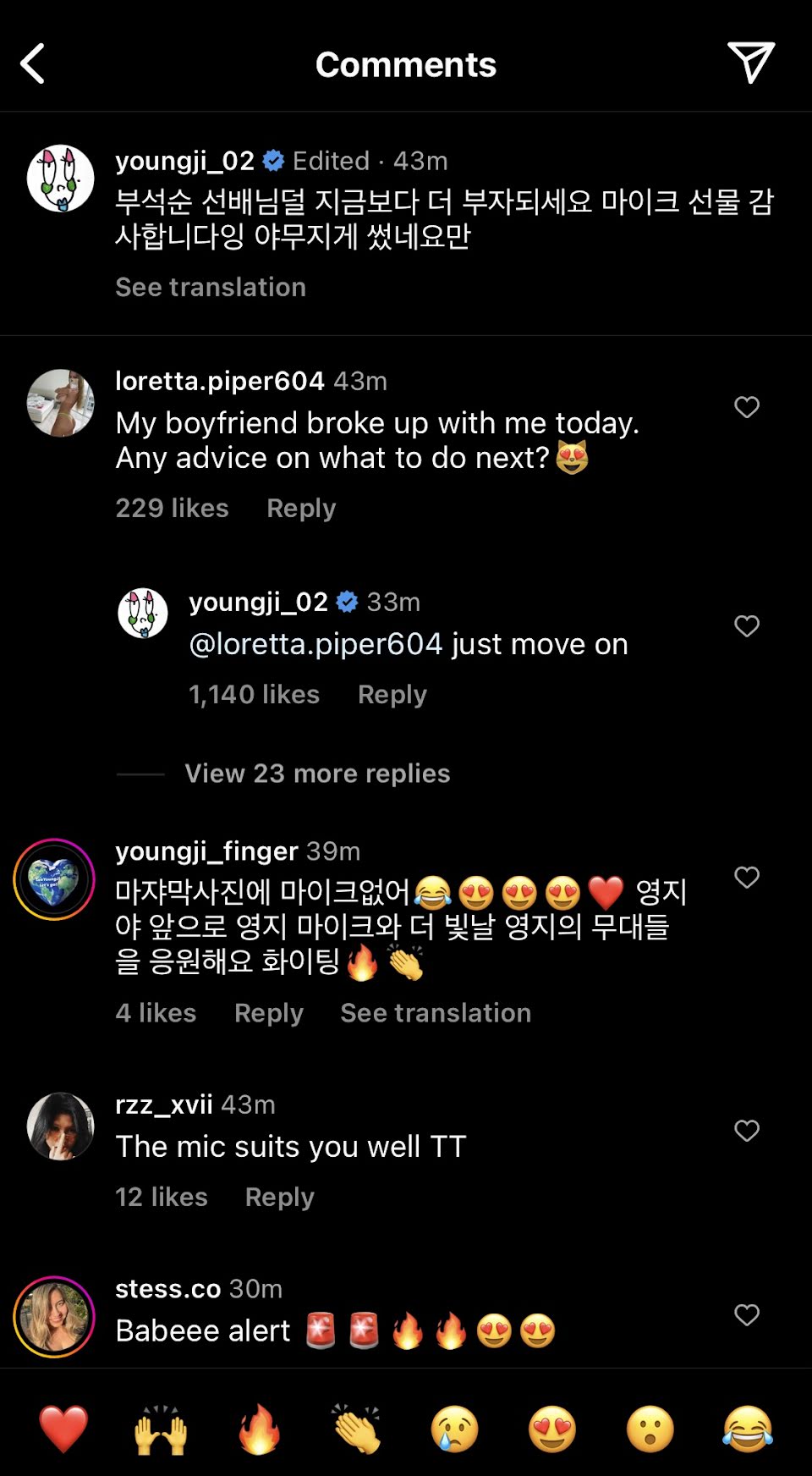This screenshot has width=812, height=1476.
Task: Reply to loretta.piper604's comment
Action: [300, 508]
